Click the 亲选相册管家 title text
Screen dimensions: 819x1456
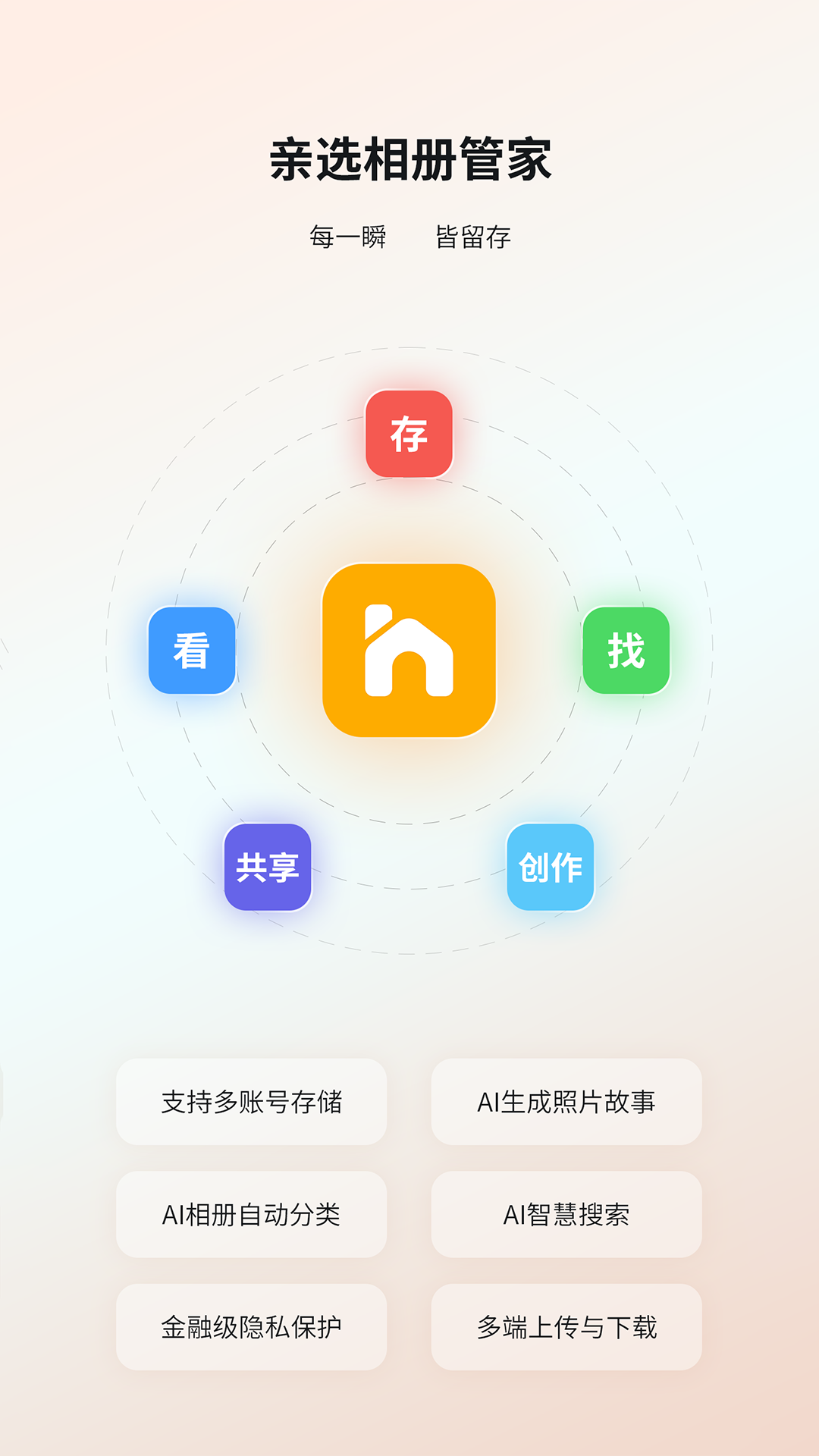pos(409,157)
